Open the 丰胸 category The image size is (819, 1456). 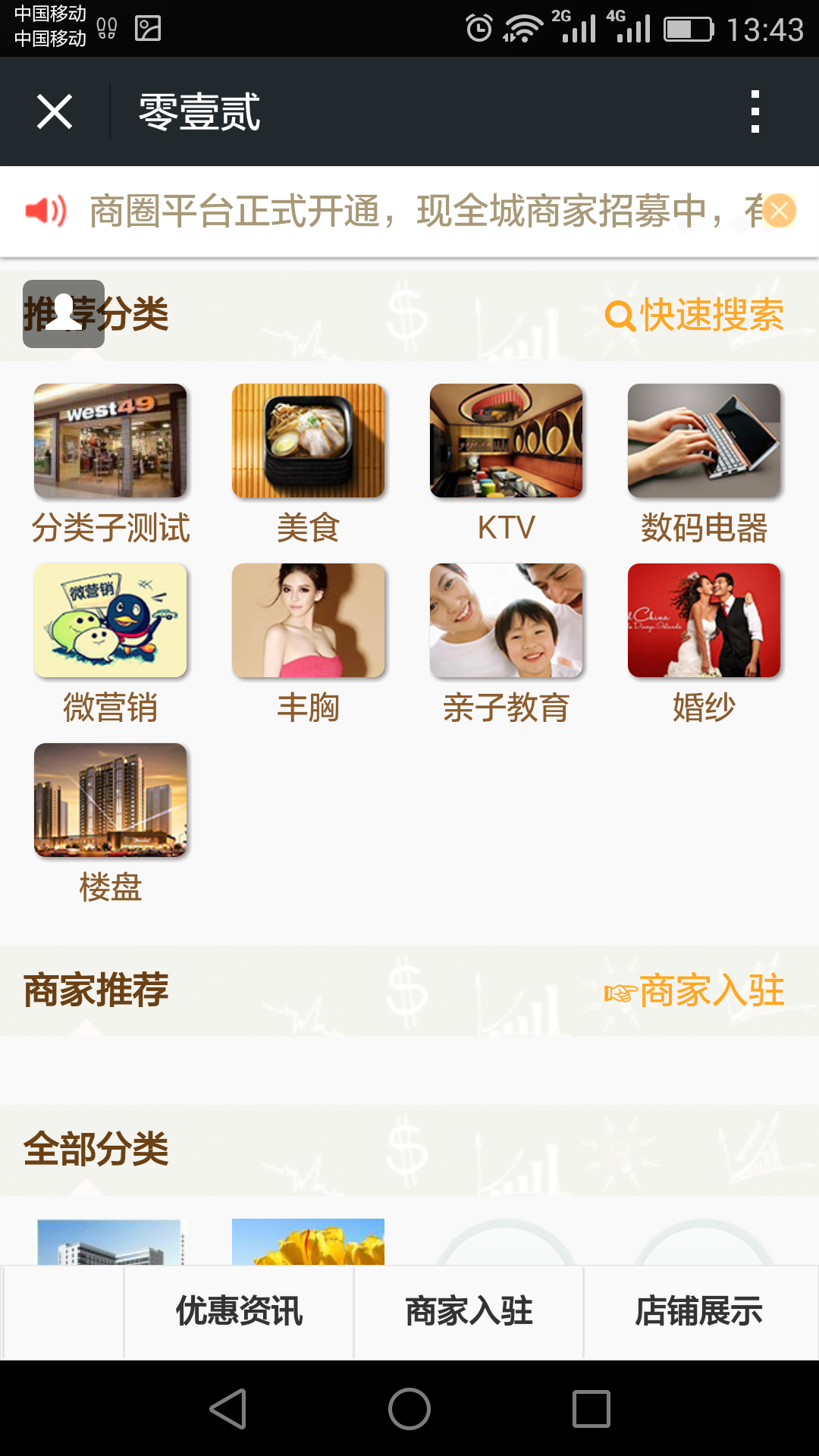tap(309, 644)
